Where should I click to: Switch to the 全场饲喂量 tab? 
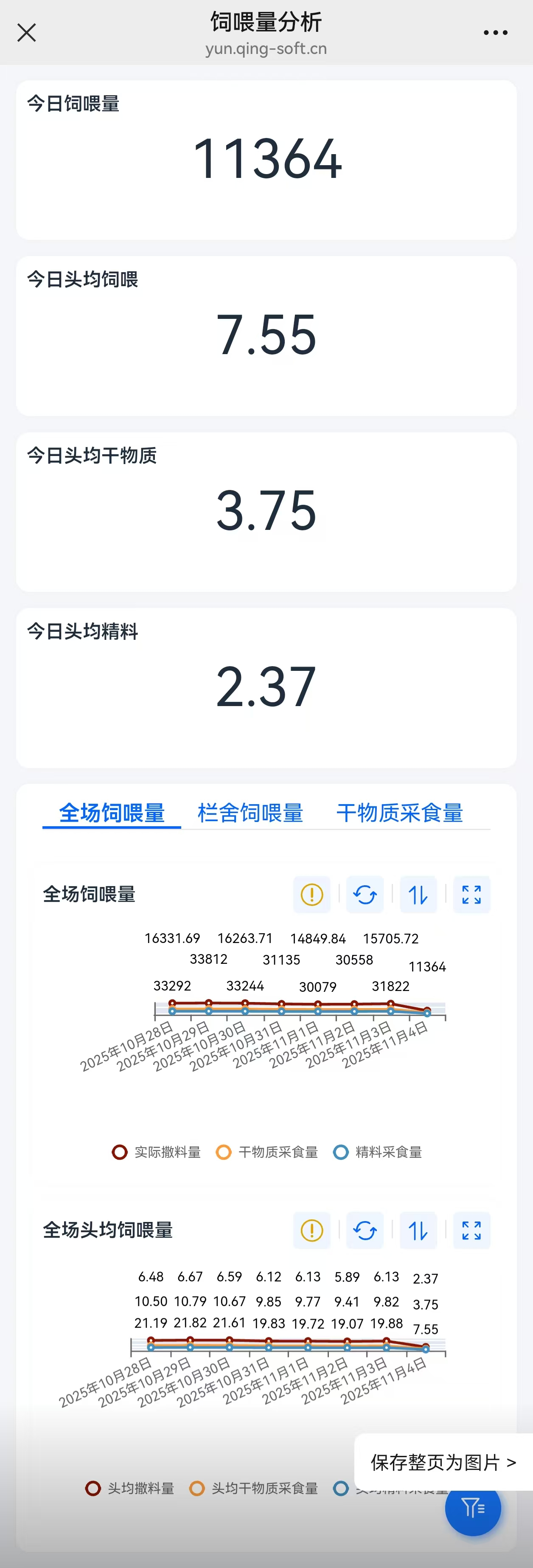point(112,813)
